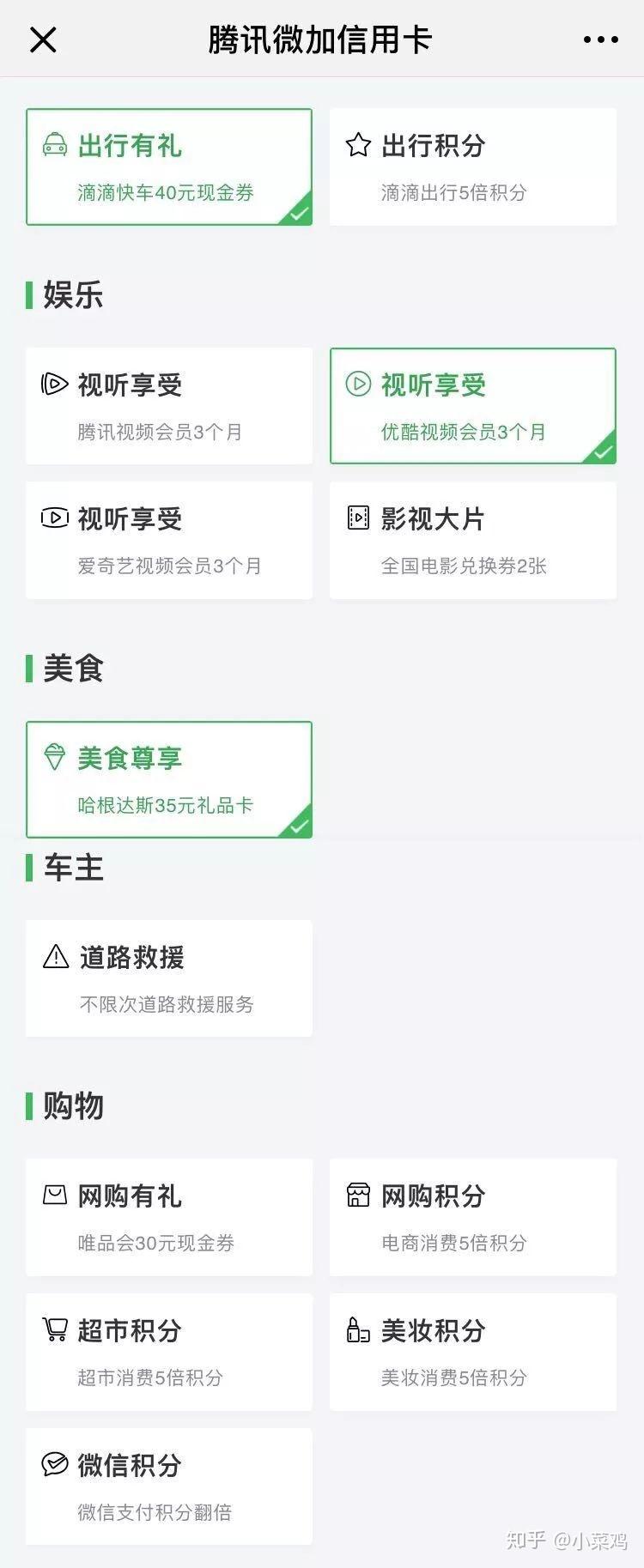Pick 爱奇艺视频会员3个月 benefit
644x1568 pixels.
[169, 540]
